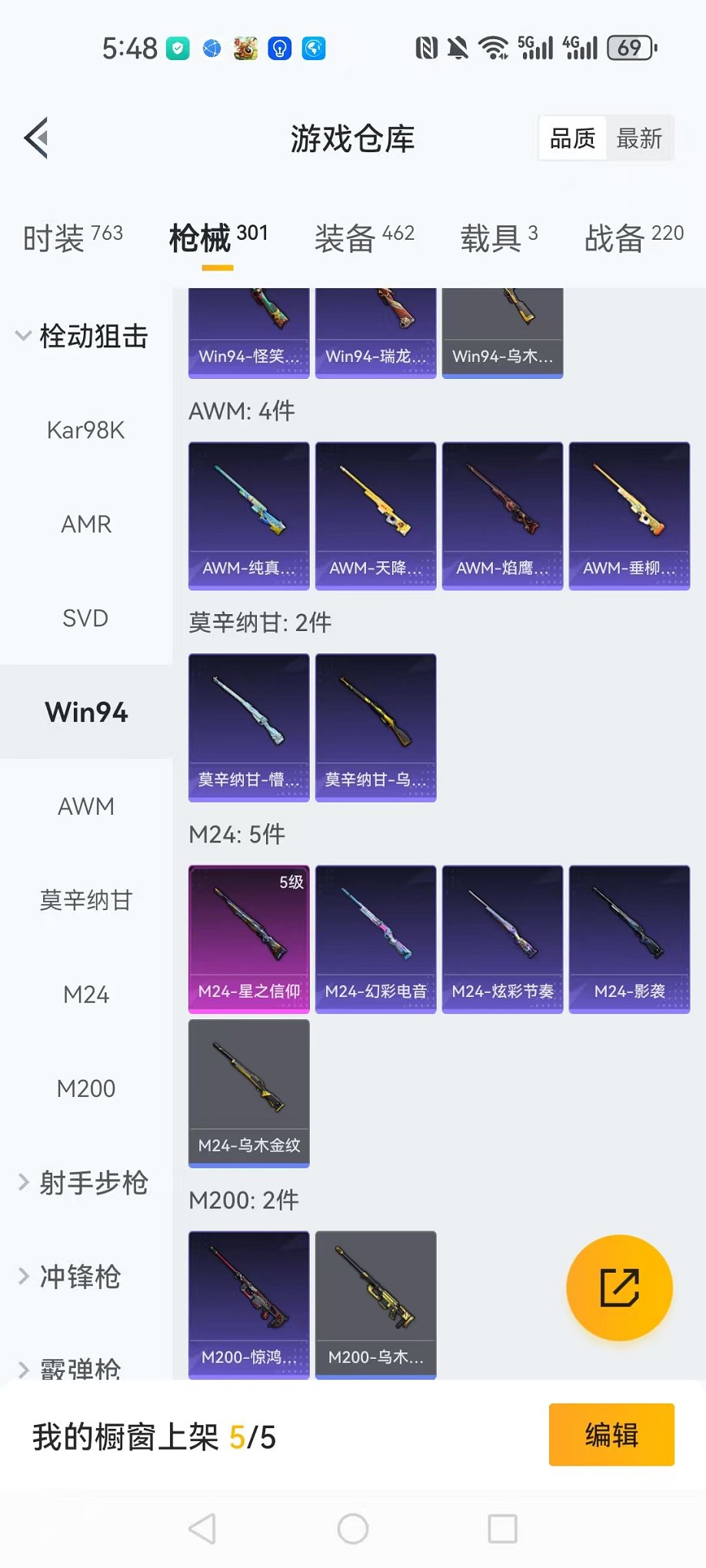The image size is (706, 1568).
Task: Sort items by 最新
Action: tap(638, 138)
